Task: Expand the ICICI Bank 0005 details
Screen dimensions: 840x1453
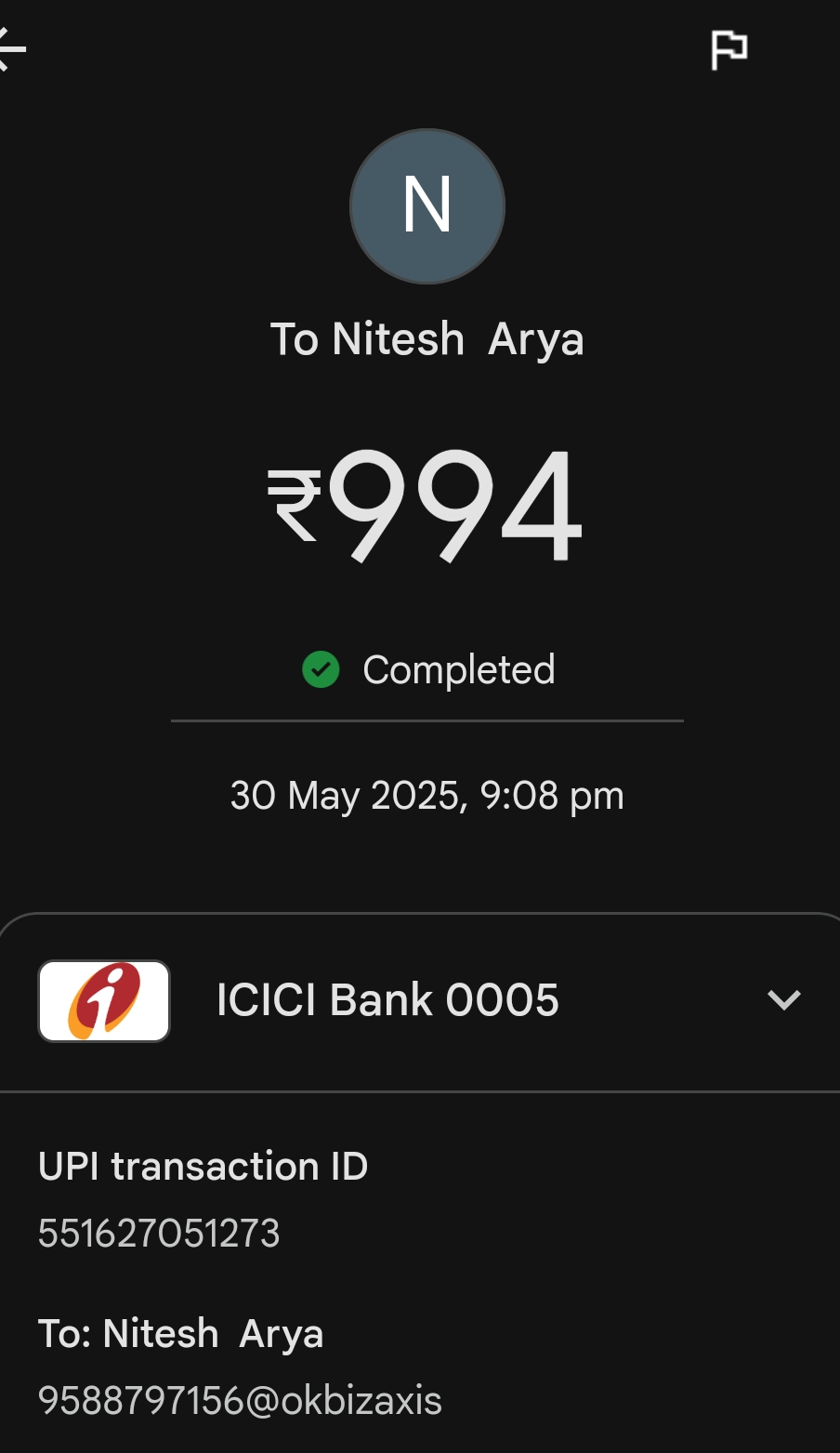Action: click(x=783, y=1000)
